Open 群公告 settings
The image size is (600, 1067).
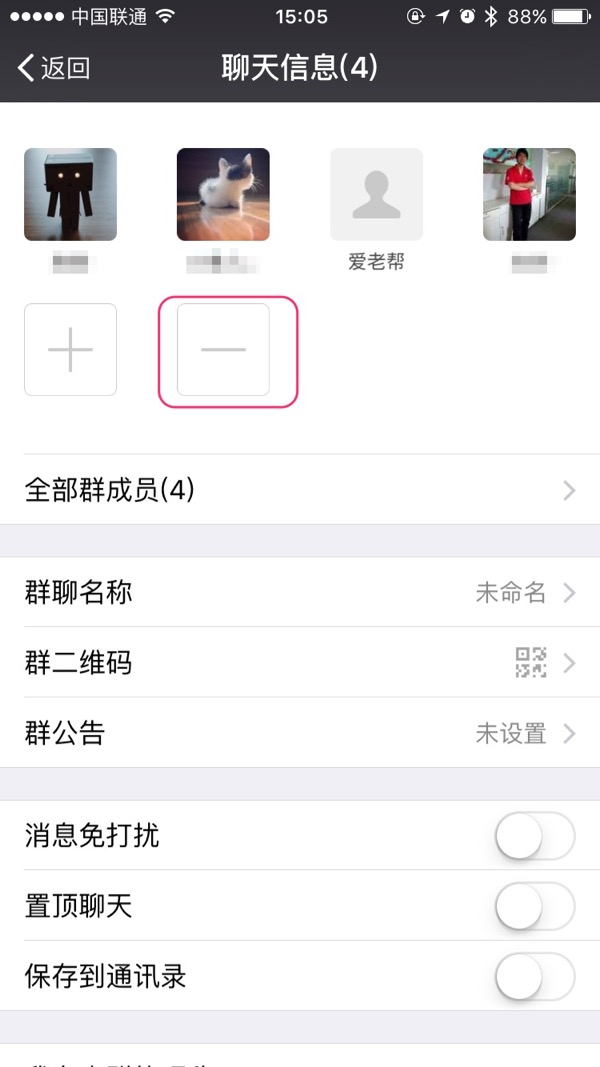click(300, 734)
